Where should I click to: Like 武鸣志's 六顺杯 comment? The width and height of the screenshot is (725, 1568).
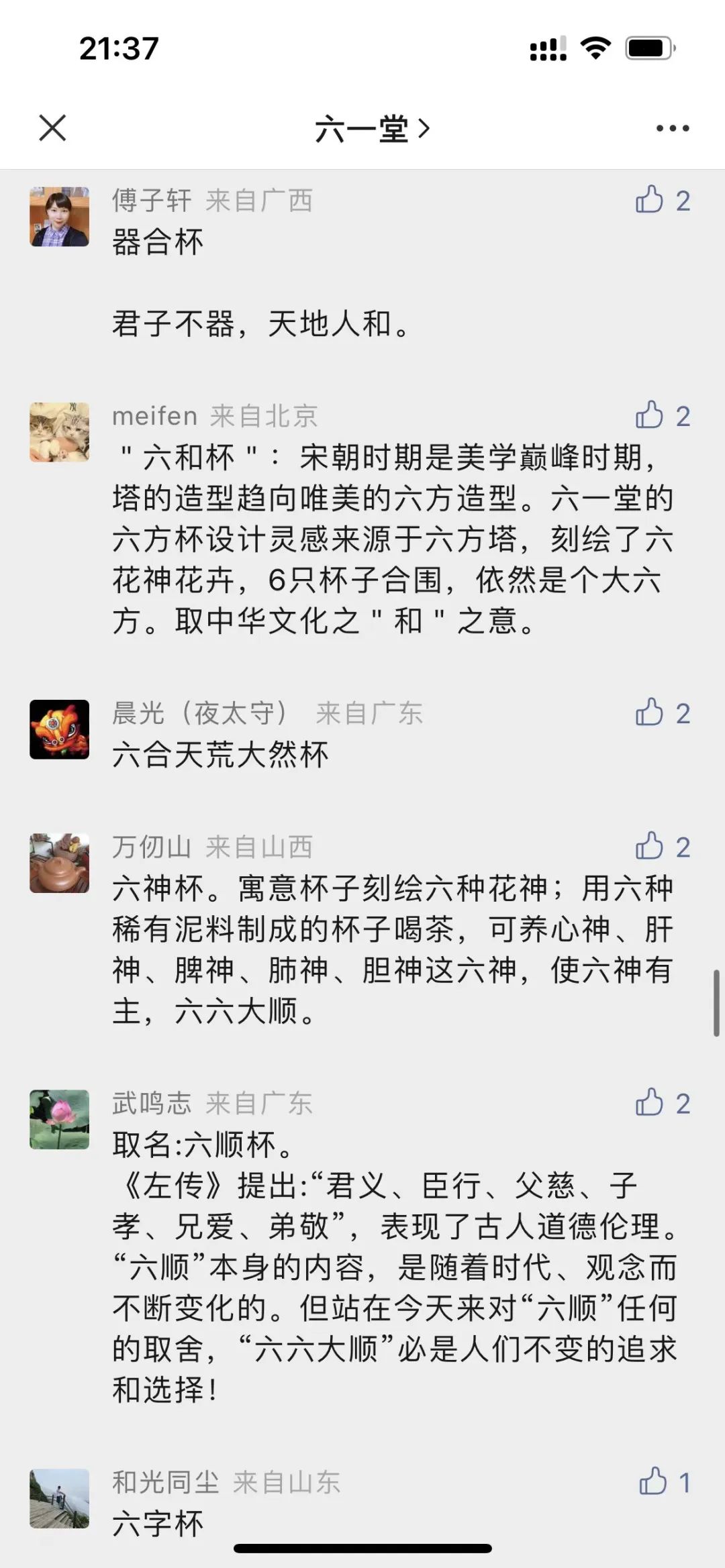pos(650,1102)
